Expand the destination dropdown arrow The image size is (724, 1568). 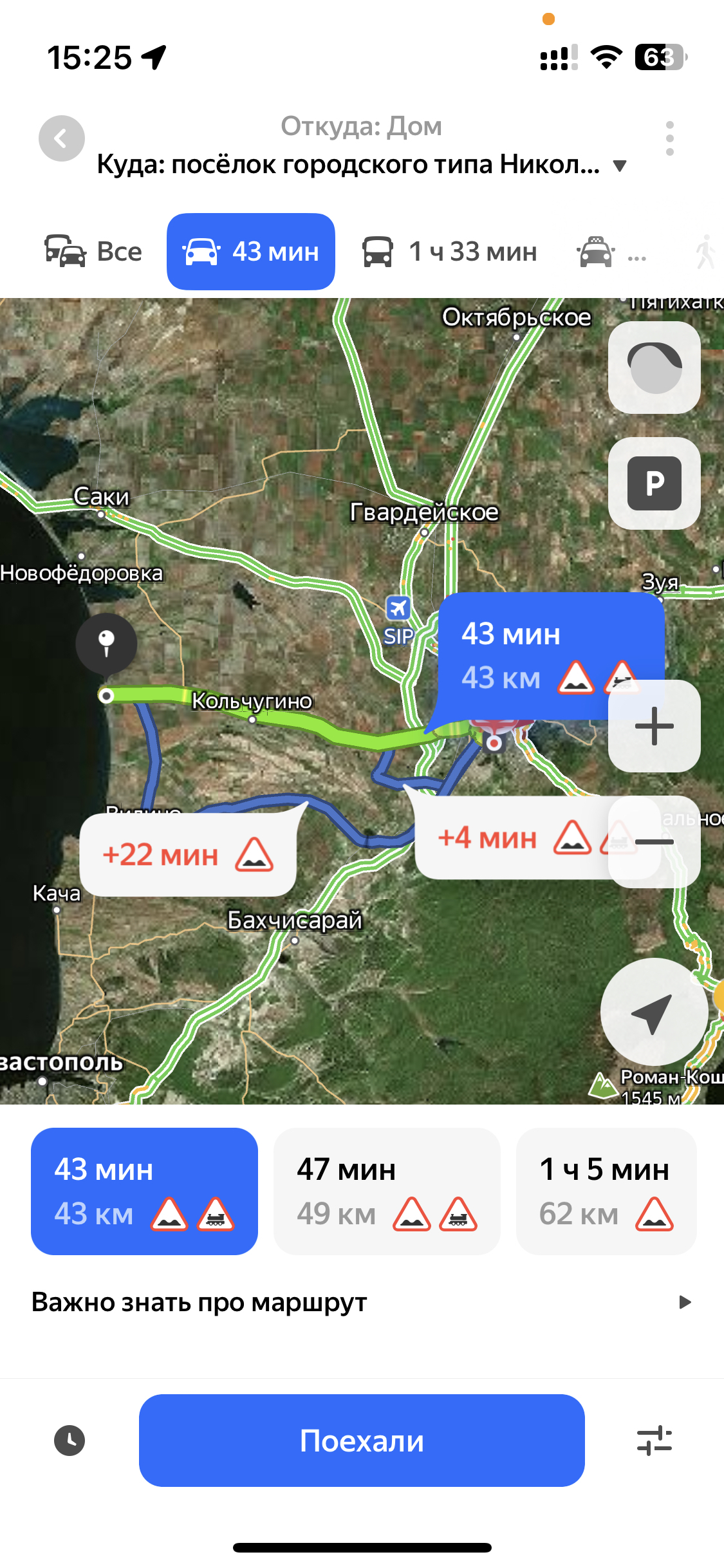(620, 166)
